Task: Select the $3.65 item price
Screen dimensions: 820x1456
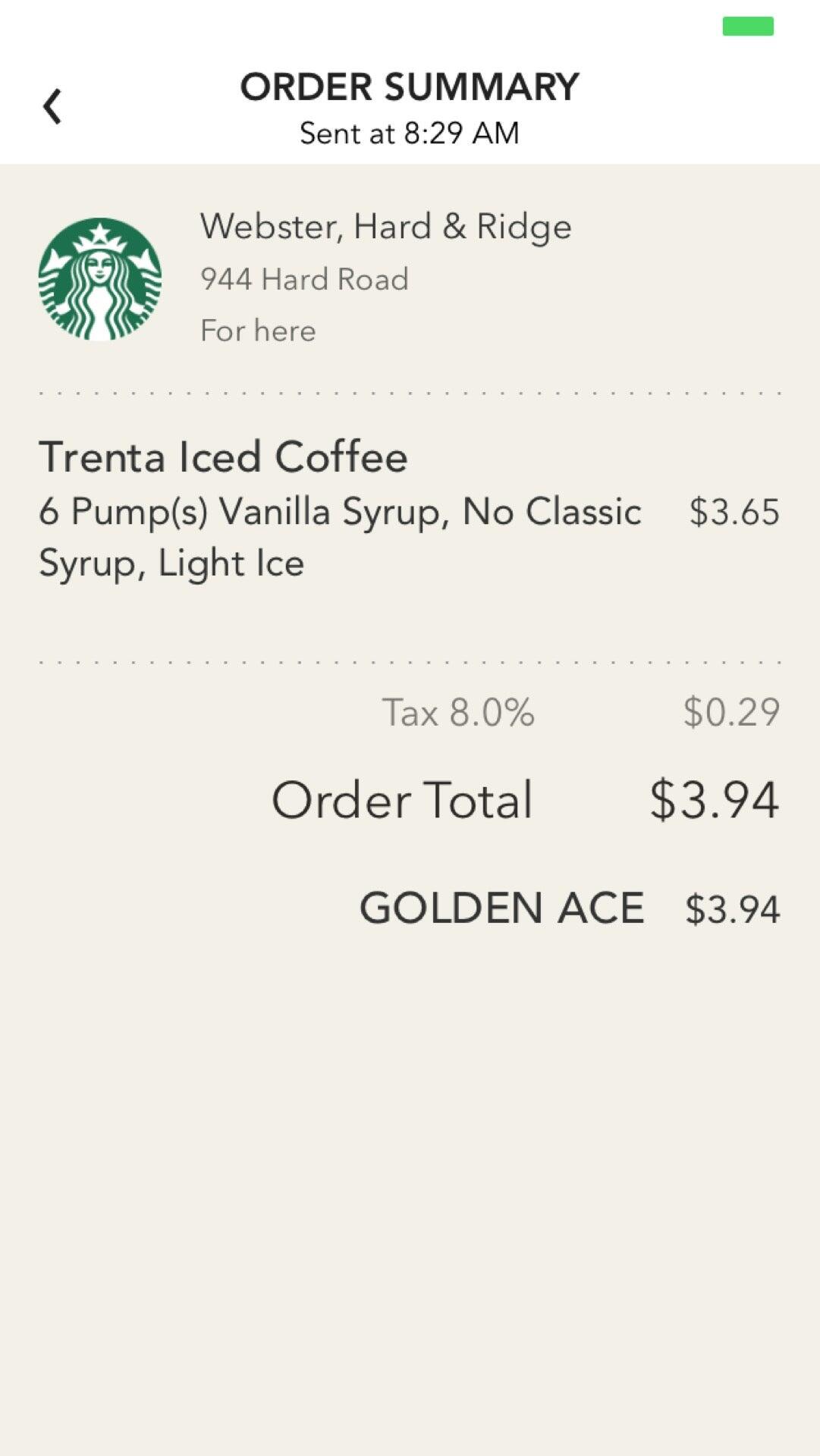Action: point(734,513)
